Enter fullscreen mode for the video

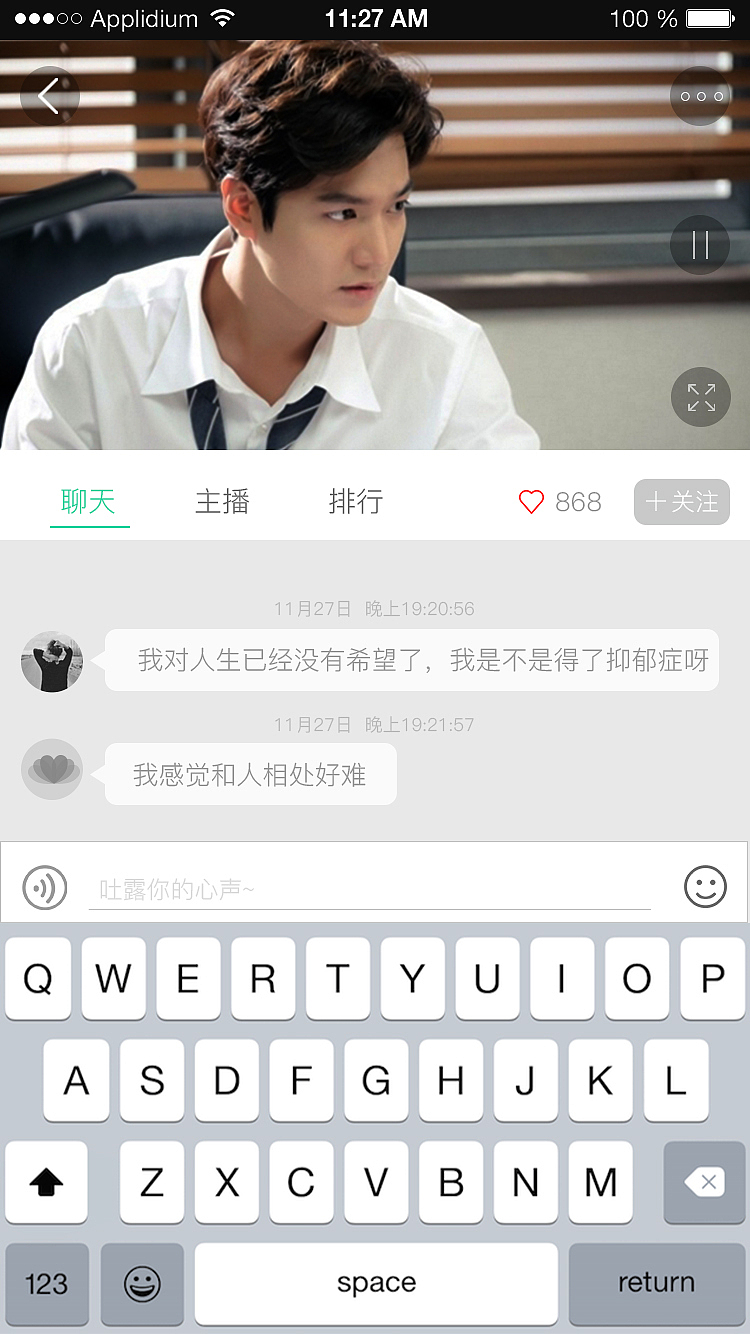(700, 397)
